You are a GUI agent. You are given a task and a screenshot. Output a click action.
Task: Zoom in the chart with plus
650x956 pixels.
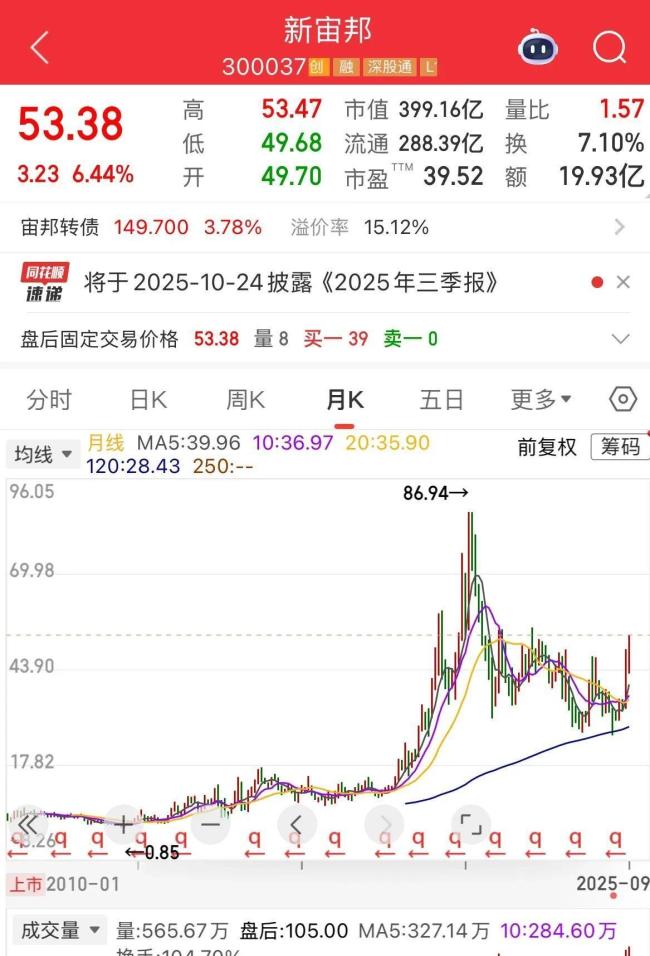122,824
